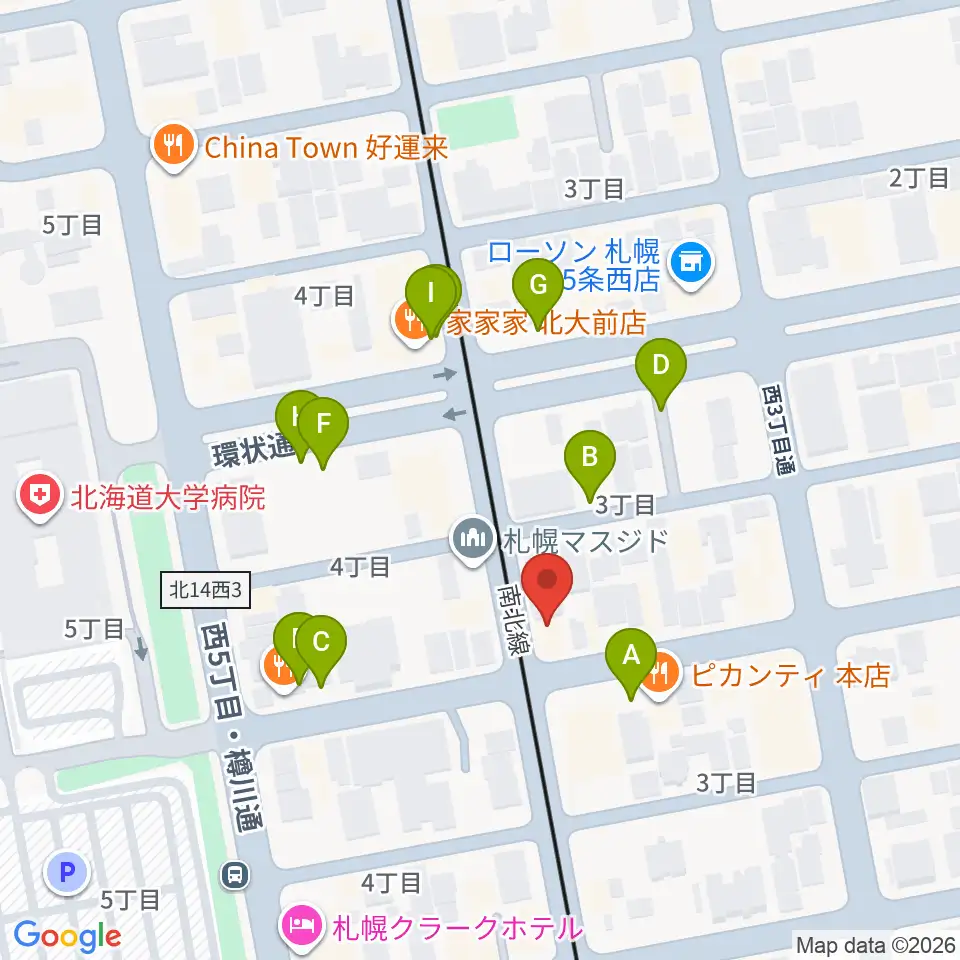The image size is (960, 960).
Task: Open the green marker labeled C
Action: tap(321, 651)
